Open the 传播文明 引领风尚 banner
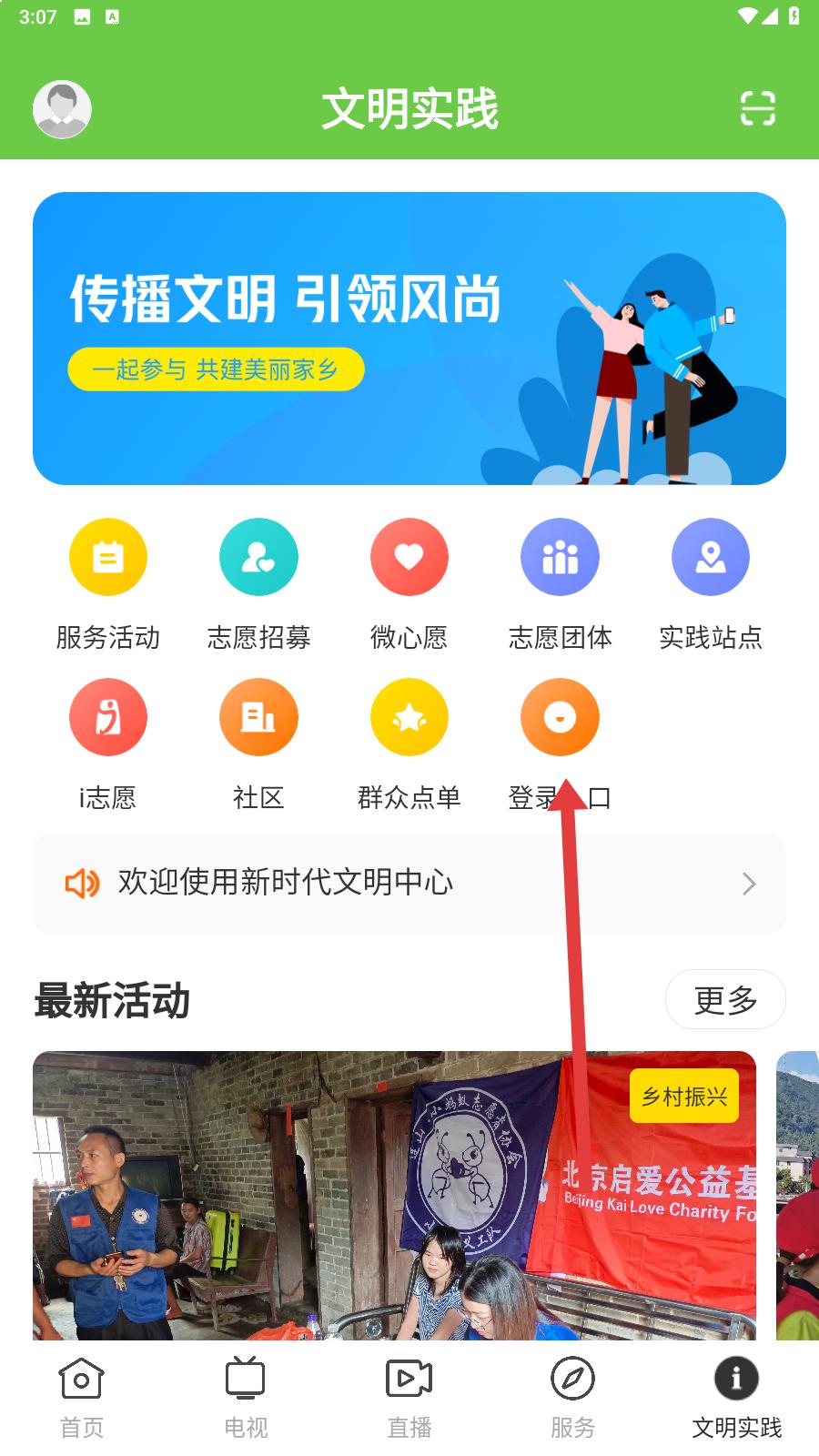 click(x=409, y=339)
